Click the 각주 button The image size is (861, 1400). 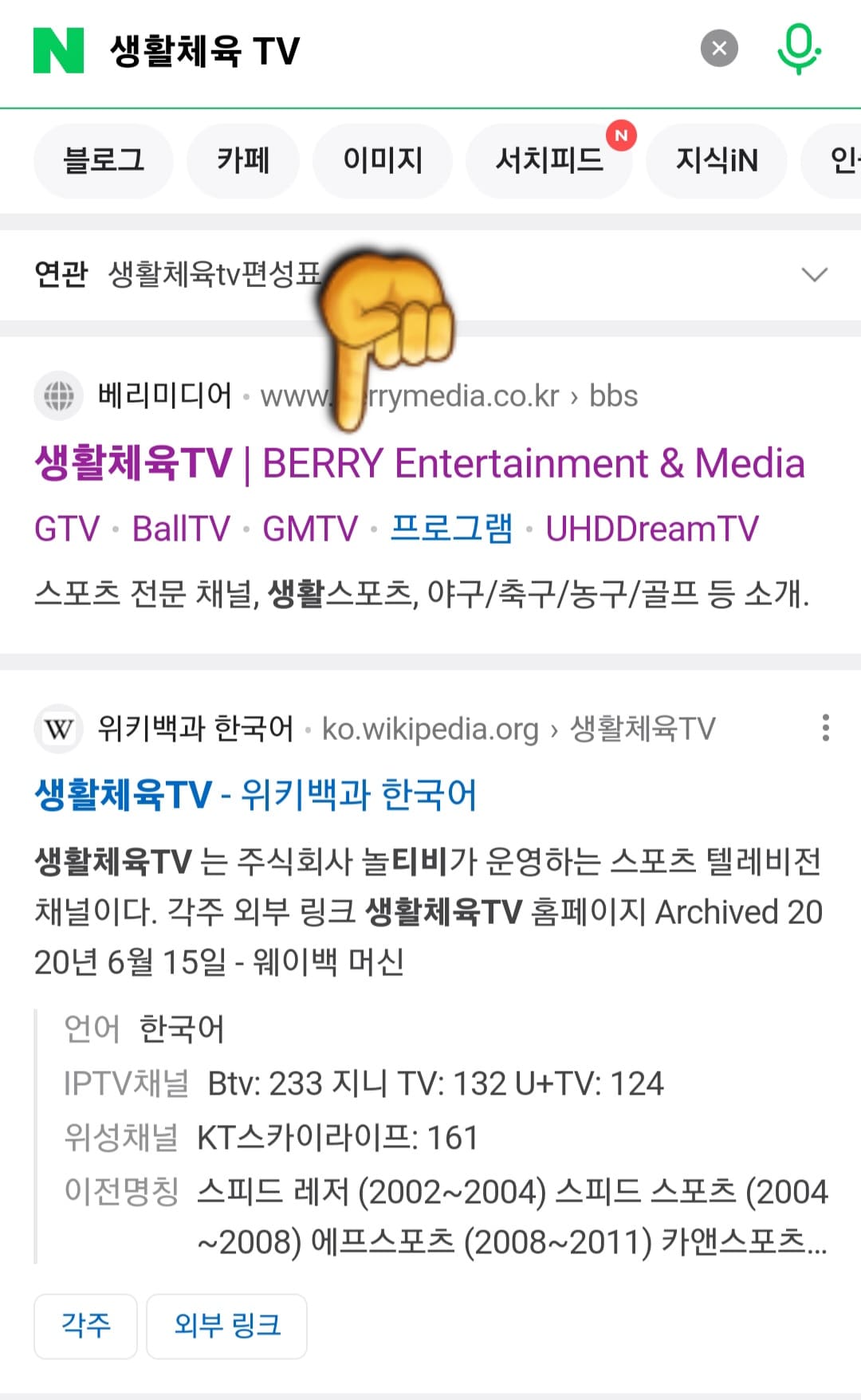point(85,1326)
